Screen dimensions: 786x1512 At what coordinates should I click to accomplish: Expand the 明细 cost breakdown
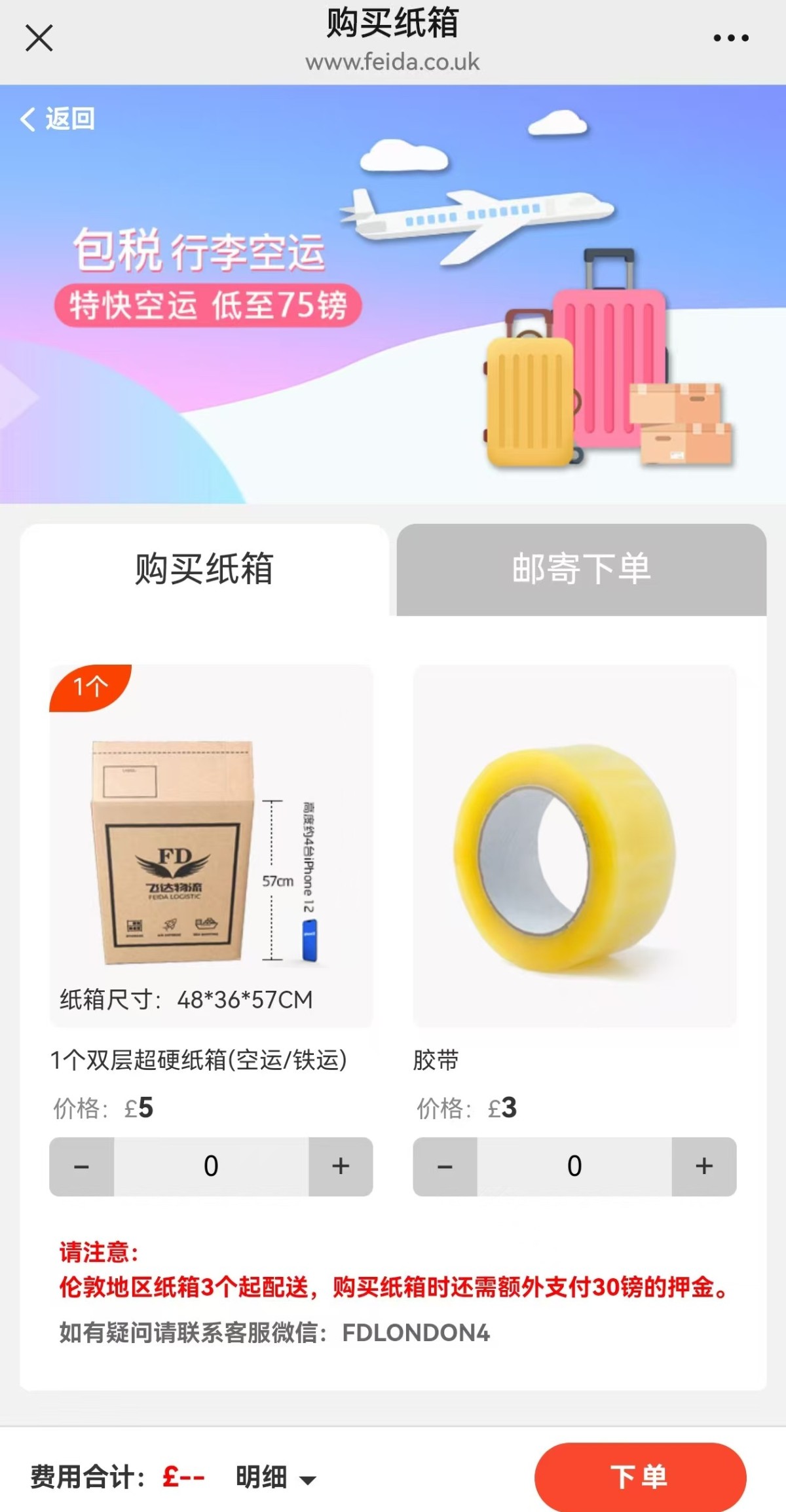coord(275,1477)
